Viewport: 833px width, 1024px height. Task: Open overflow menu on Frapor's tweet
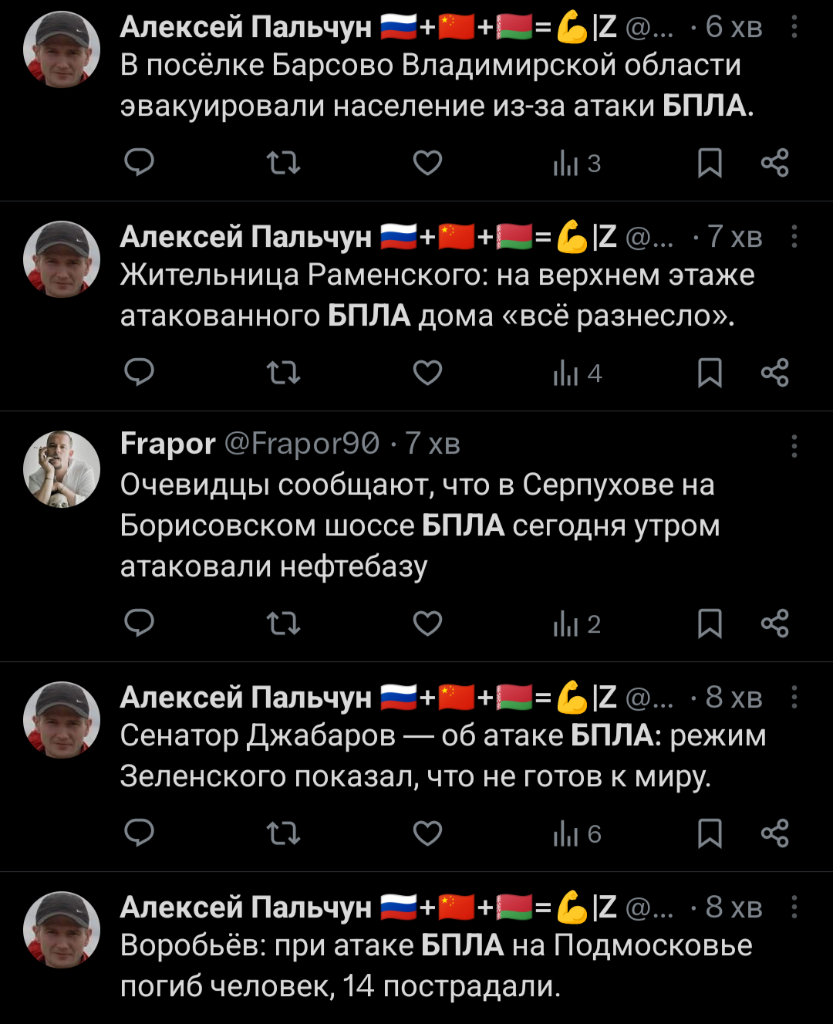[794, 446]
